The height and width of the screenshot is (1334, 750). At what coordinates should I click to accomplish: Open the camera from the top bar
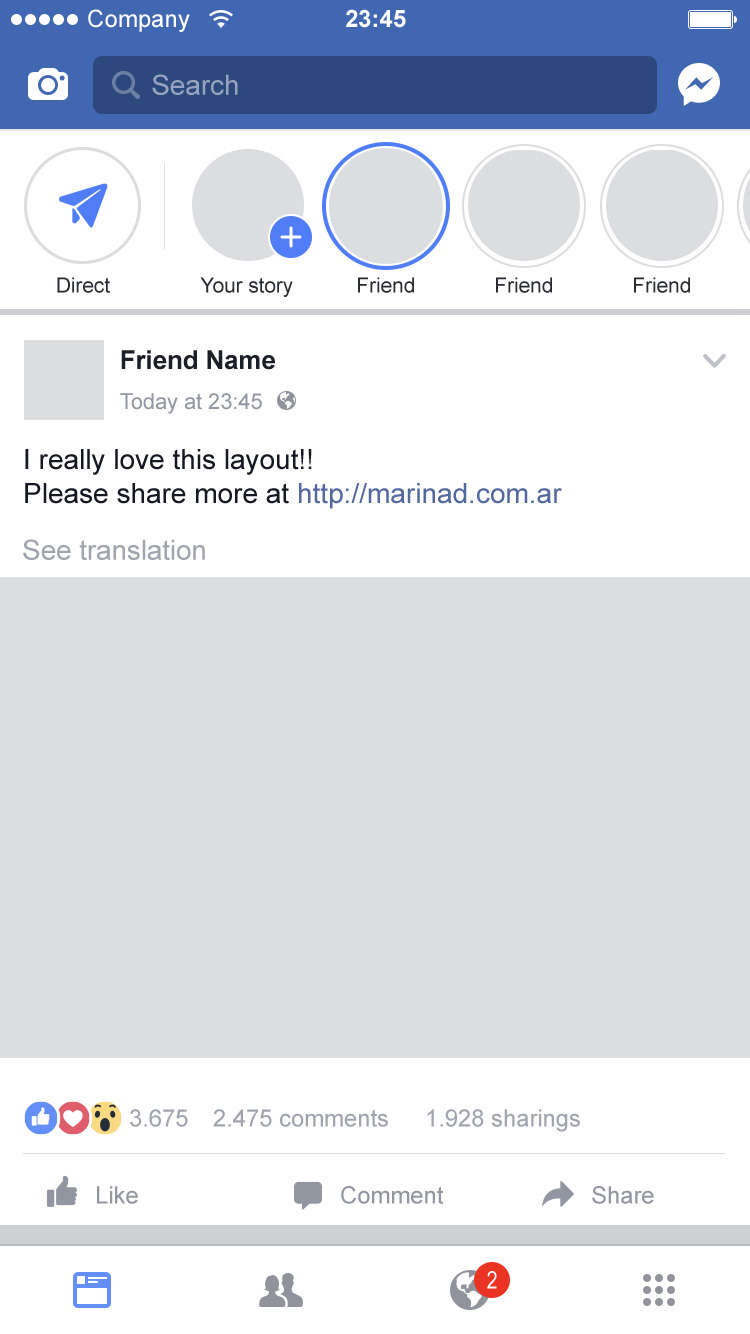pyautogui.click(x=48, y=85)
